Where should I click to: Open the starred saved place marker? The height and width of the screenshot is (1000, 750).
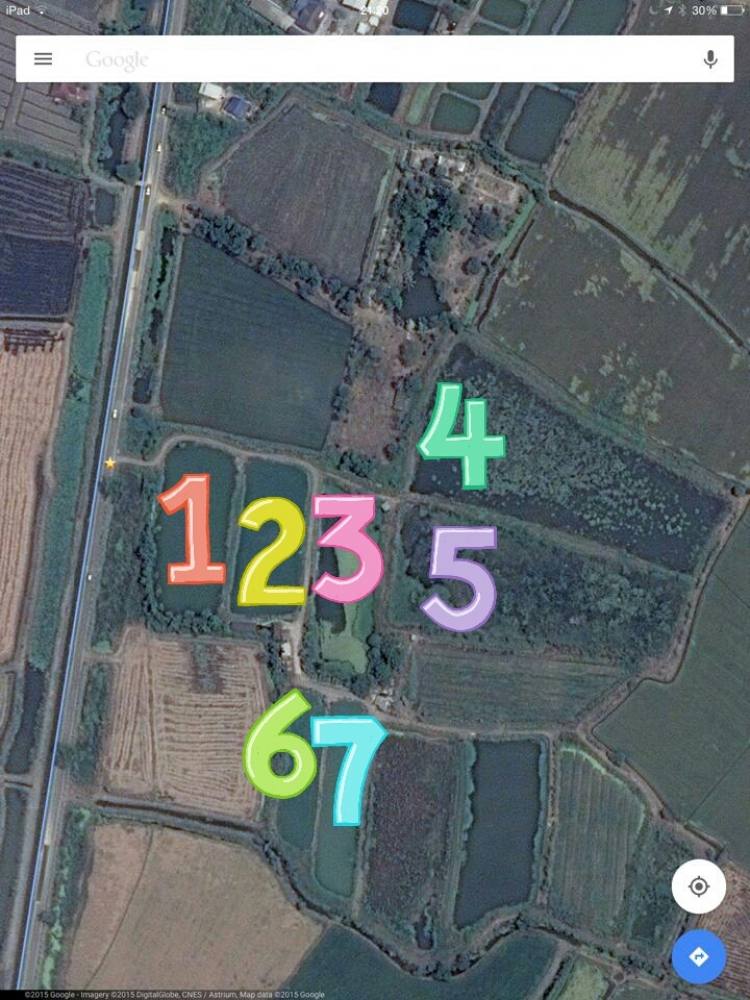coord(110,463)
